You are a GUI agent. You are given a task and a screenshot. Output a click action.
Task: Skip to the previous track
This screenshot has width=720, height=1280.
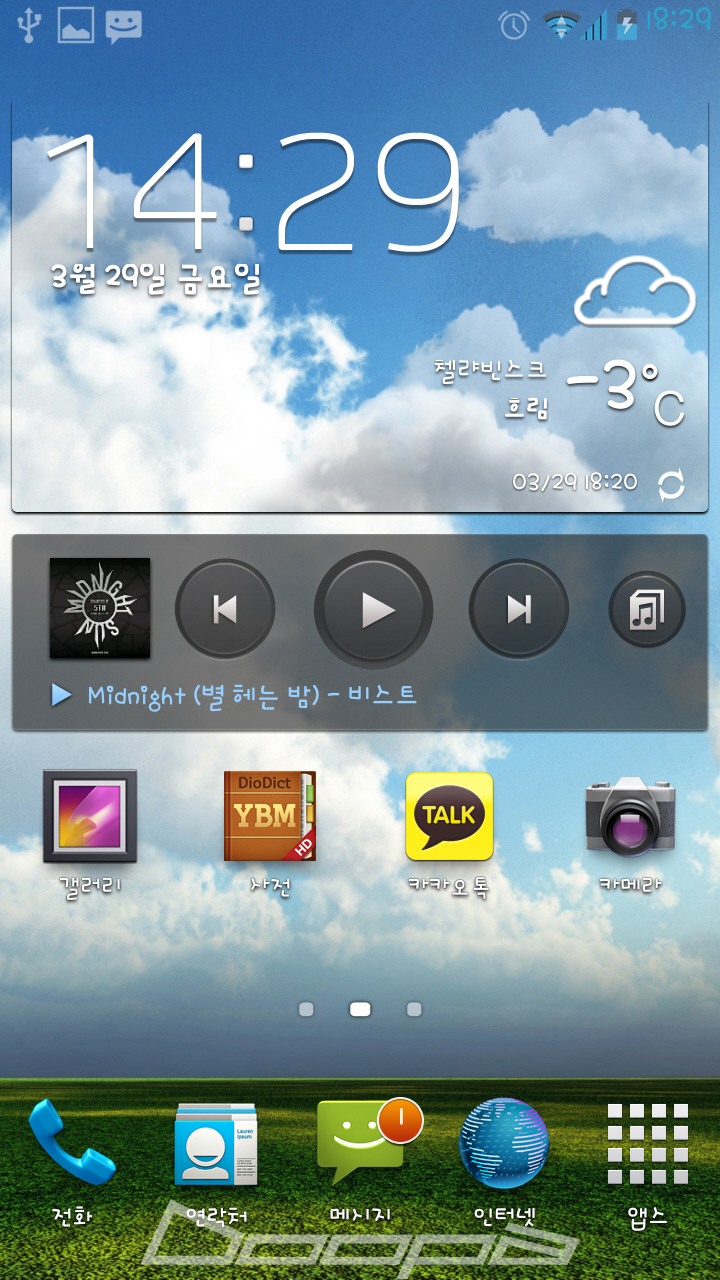point(225,608)
